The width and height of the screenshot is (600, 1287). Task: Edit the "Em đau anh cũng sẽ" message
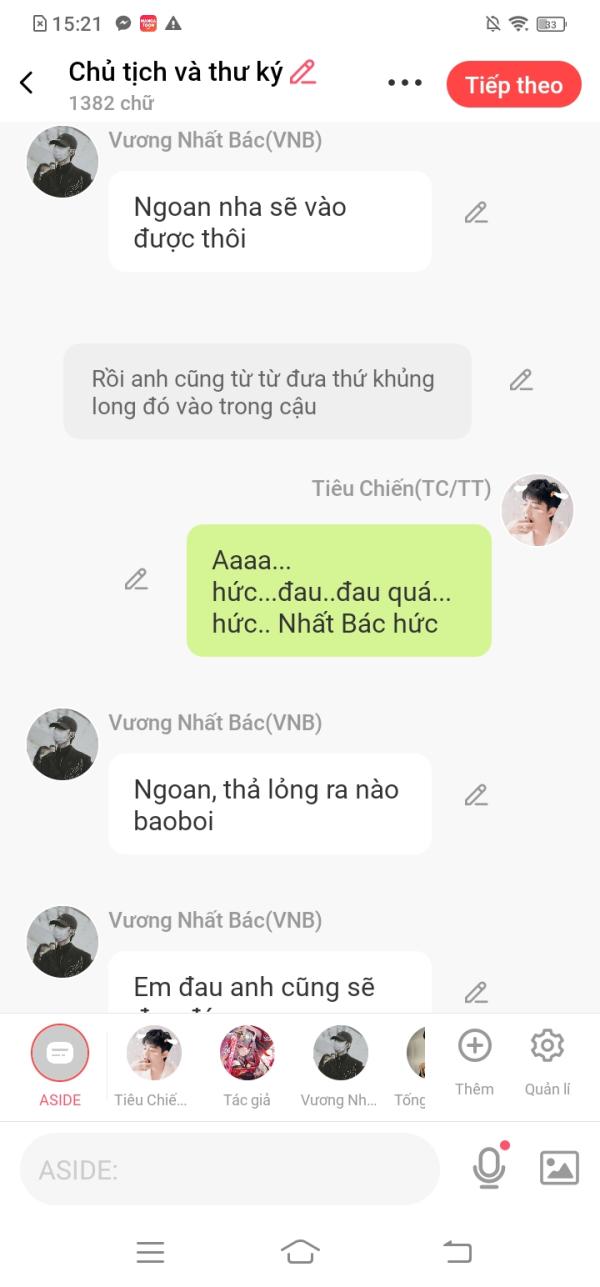pos(476,992)
